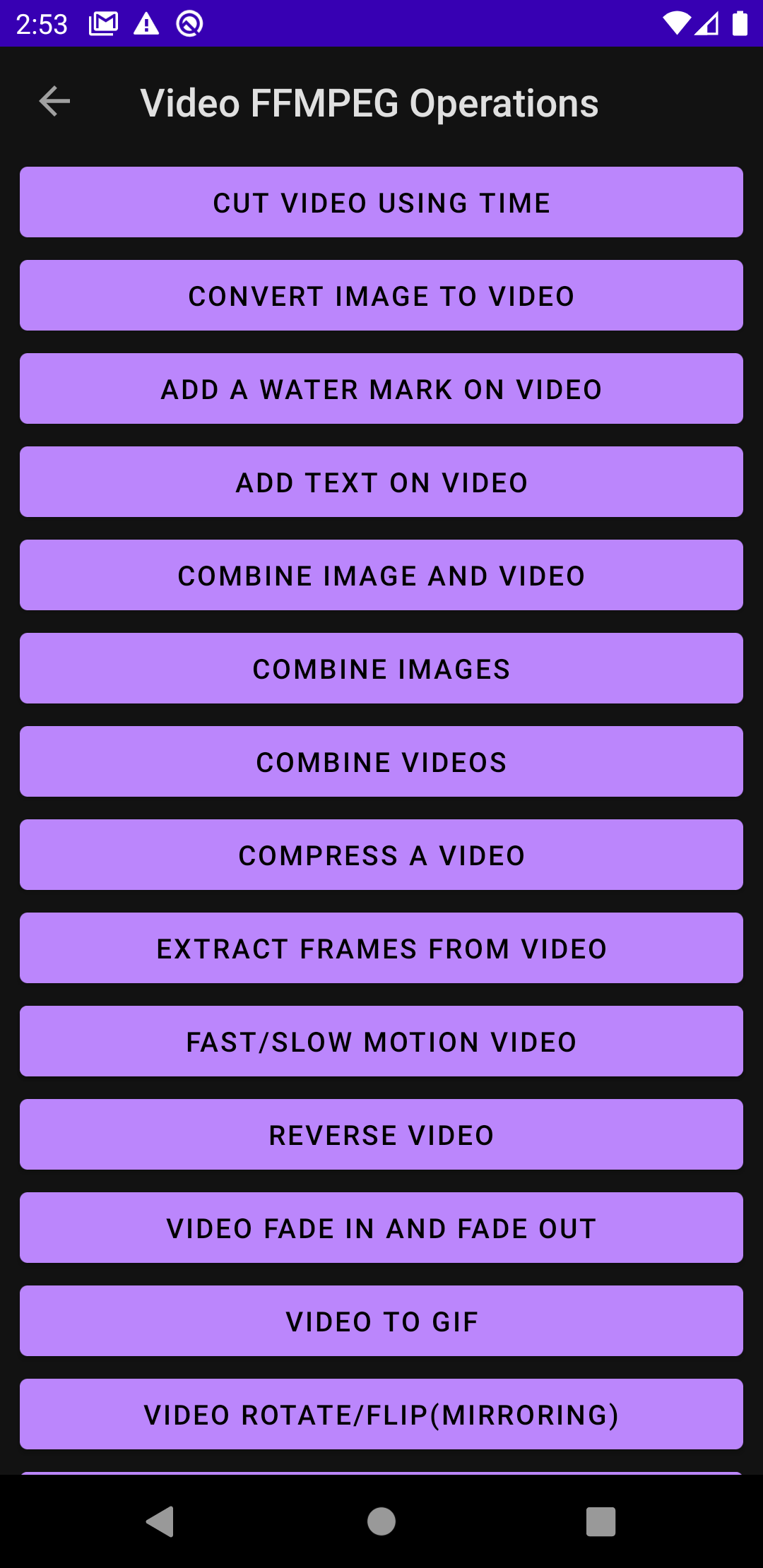Launch the Combine Videos operation

pos(381,762)
